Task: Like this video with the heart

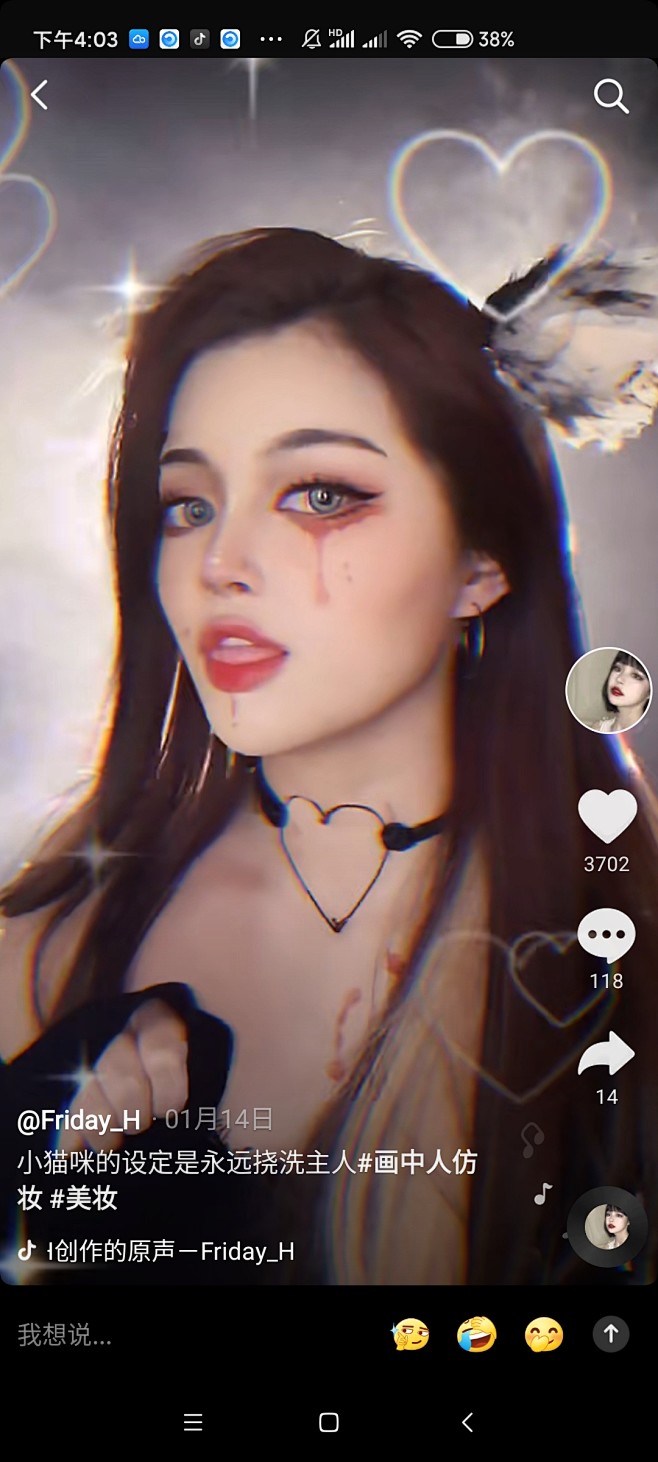Action: click(607, 816)
